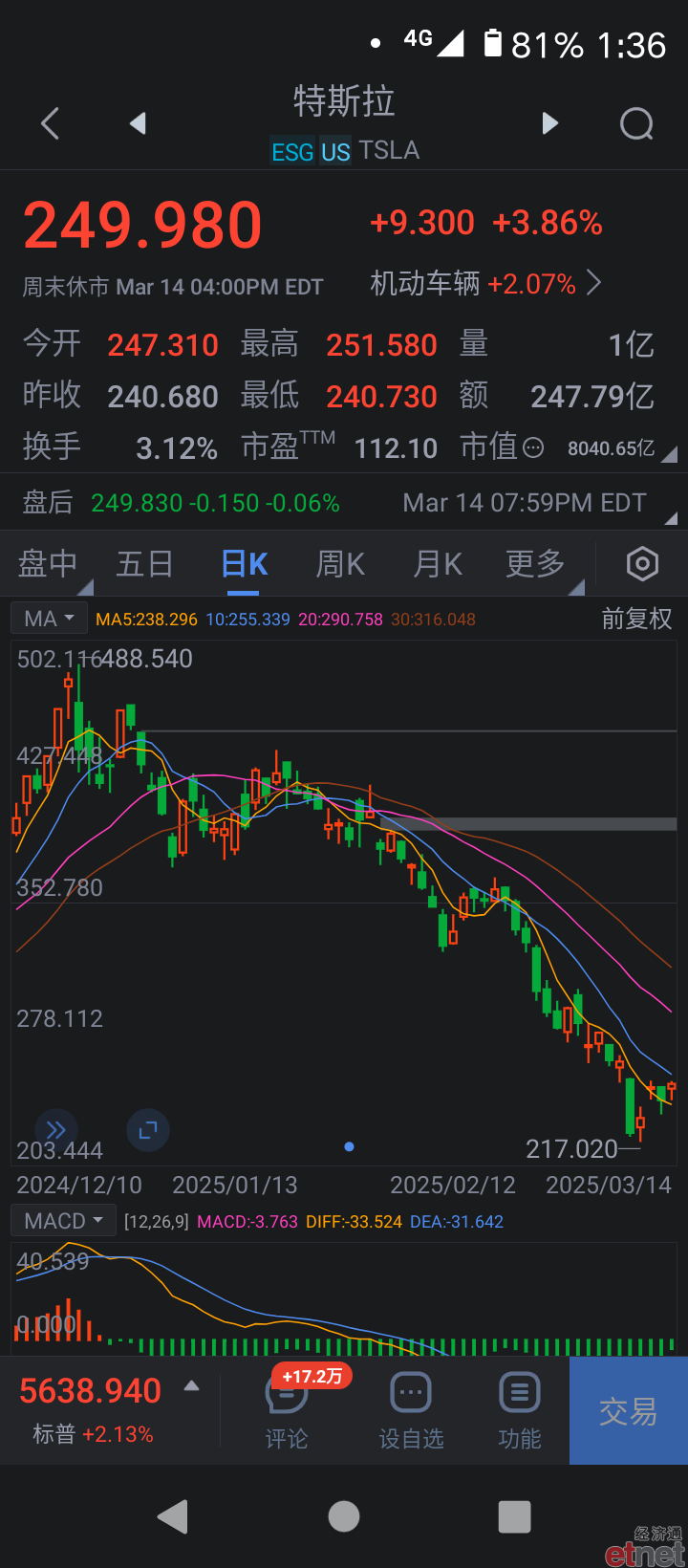Switch to the 周K chart tab
688x1568 pixels.
340,564
